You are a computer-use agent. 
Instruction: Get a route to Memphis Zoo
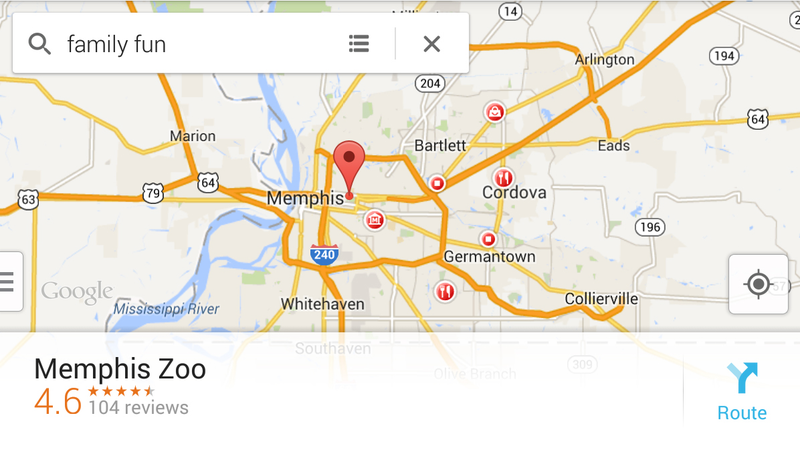click(742, 390)
